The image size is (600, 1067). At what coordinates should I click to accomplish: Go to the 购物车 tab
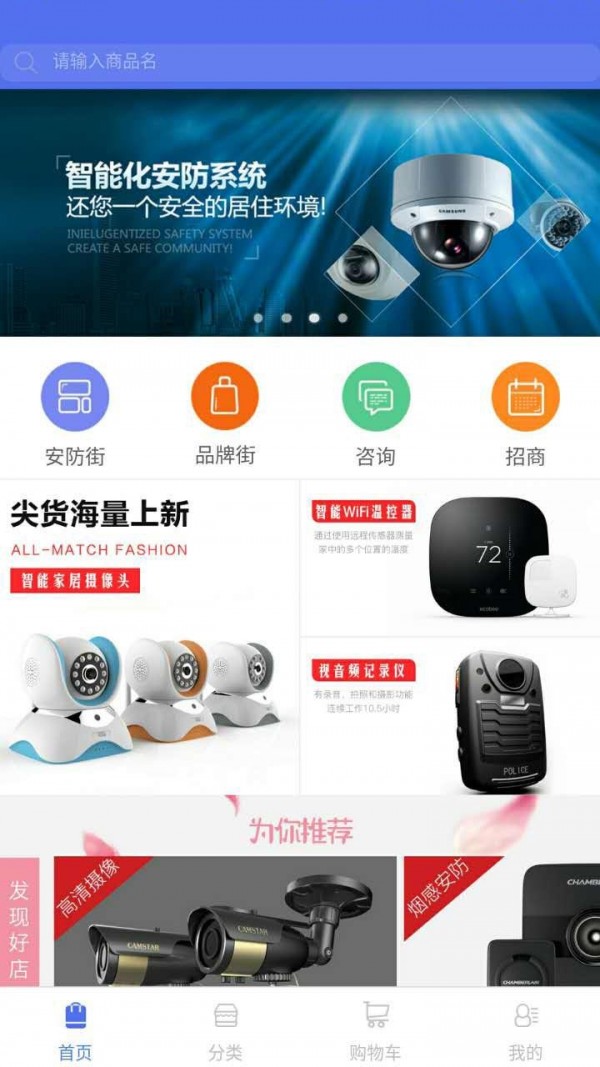pos(375,1030)
